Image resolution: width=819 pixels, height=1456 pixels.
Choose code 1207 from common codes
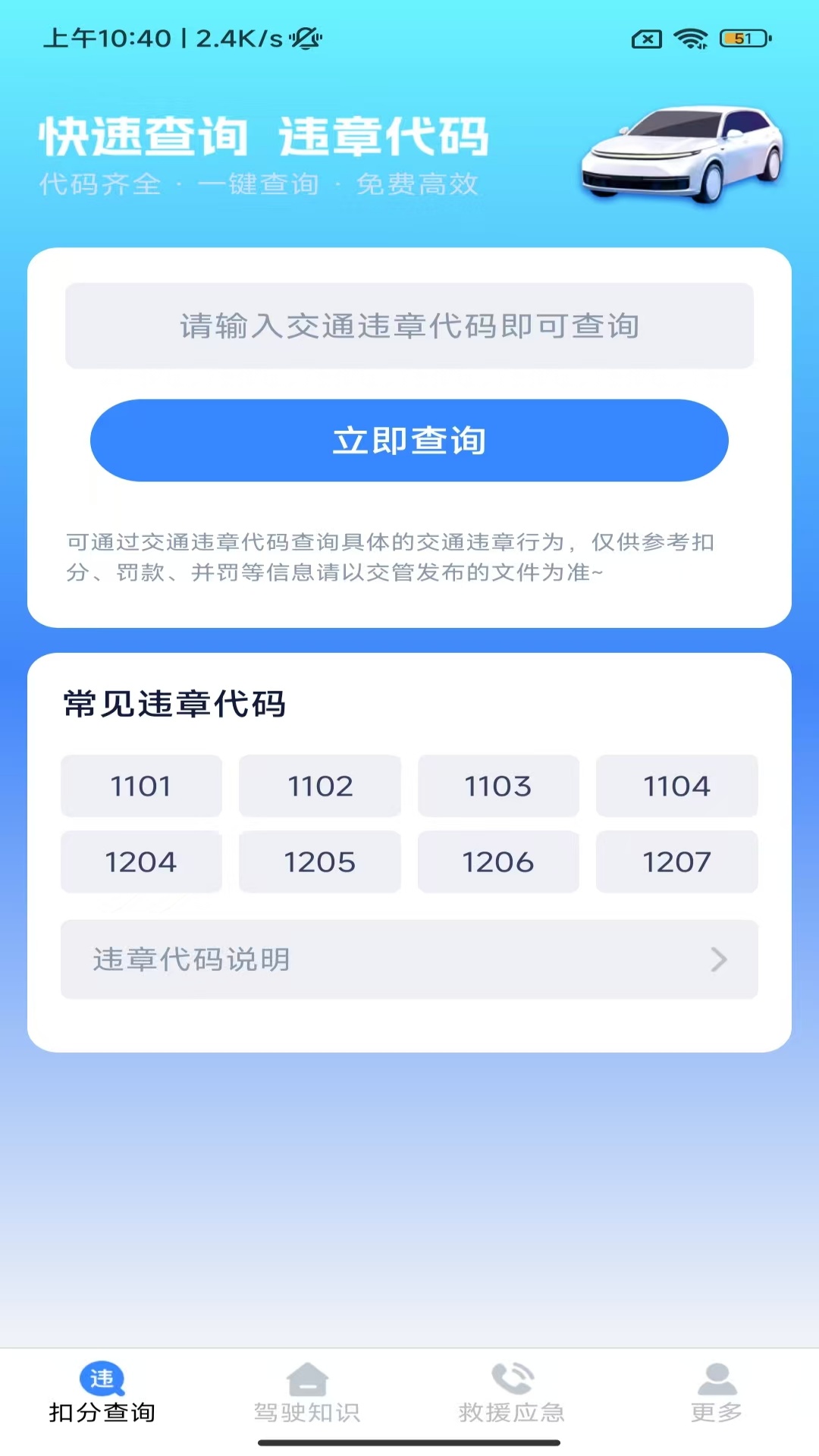click(x=677, y=861)
